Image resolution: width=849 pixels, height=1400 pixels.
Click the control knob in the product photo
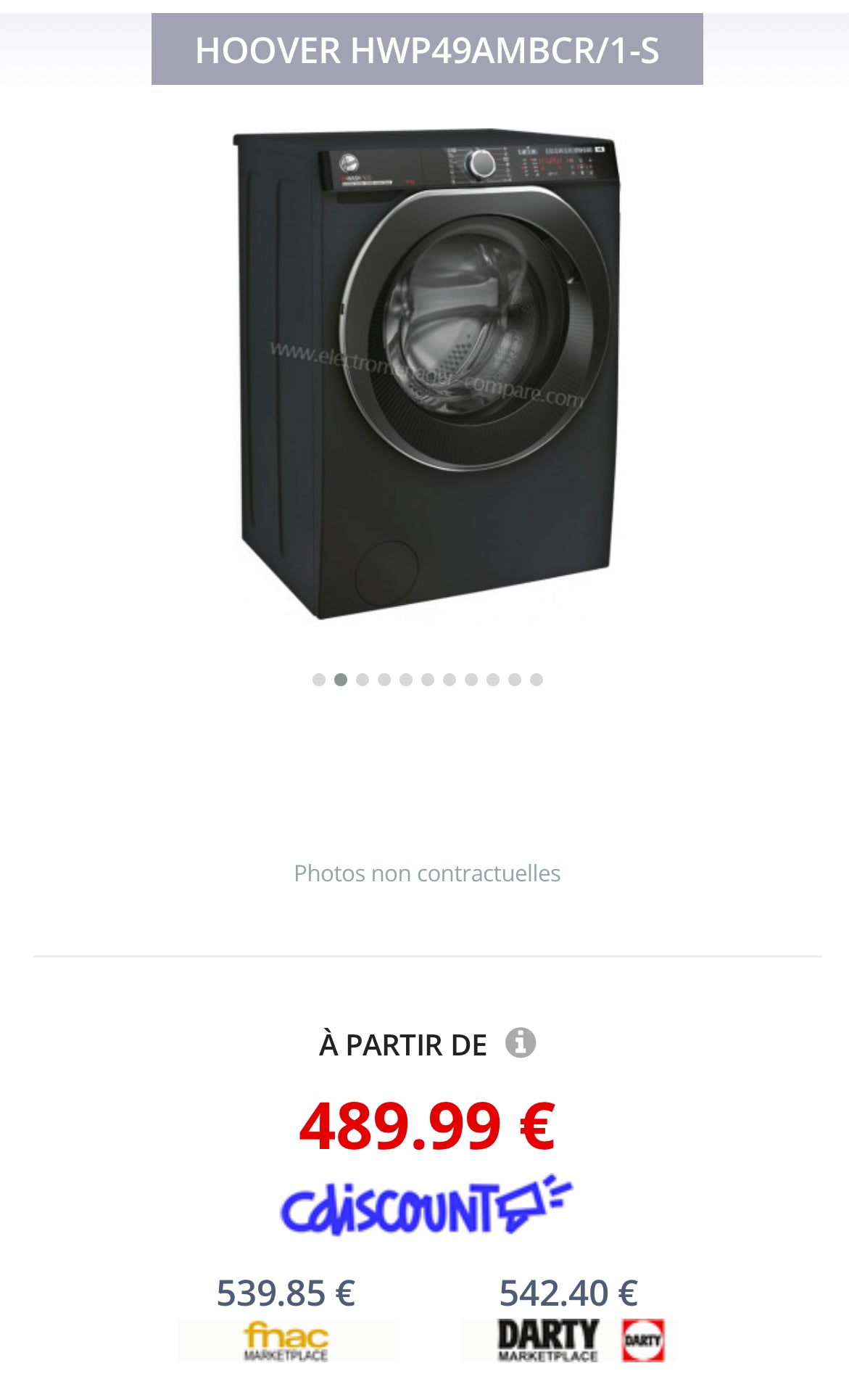pos(480,165)
